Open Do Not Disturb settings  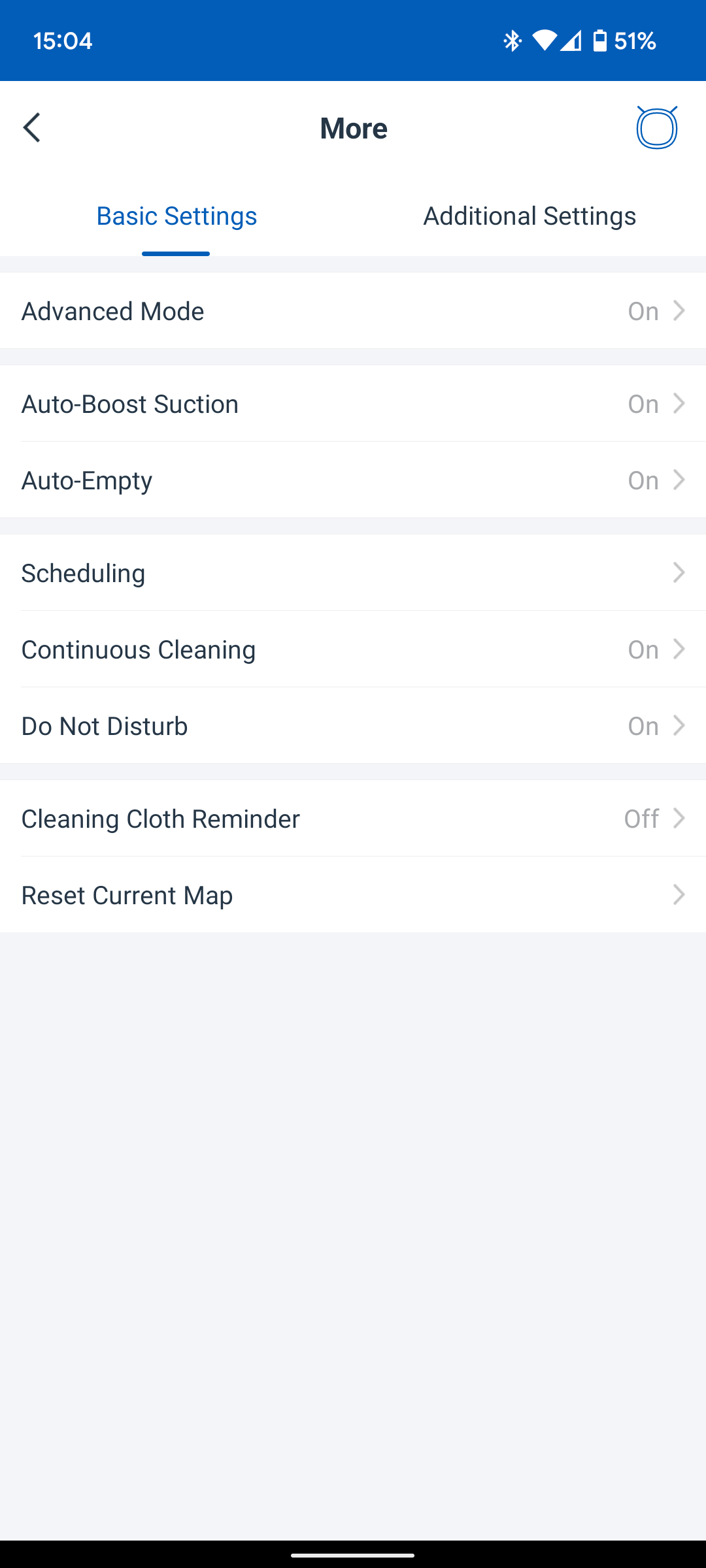[x=353, y=726]
